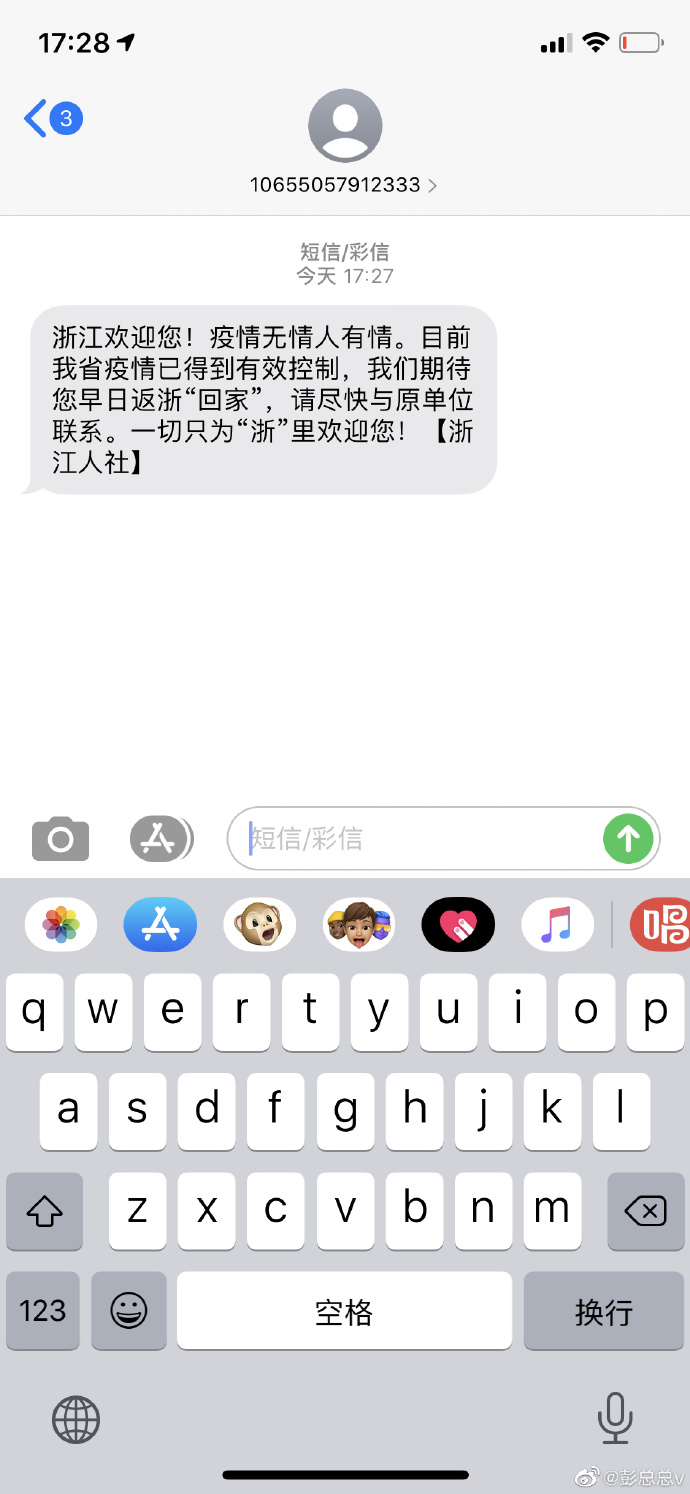Switch keyboard language with the globe
Viewport: 690px width, 1494px height.
[x=76, y=1418]
